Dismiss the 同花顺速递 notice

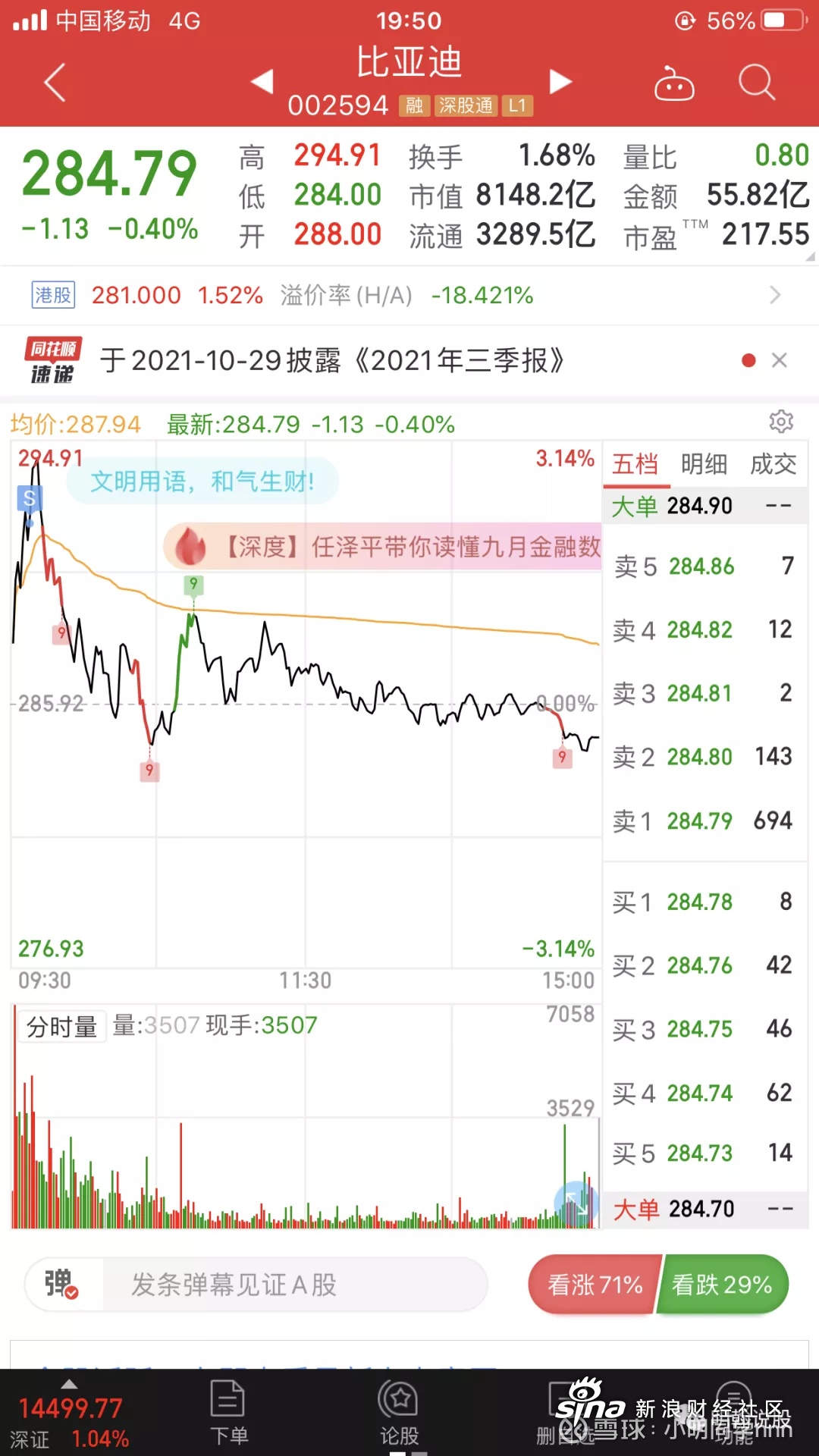[x=779, y=360]
